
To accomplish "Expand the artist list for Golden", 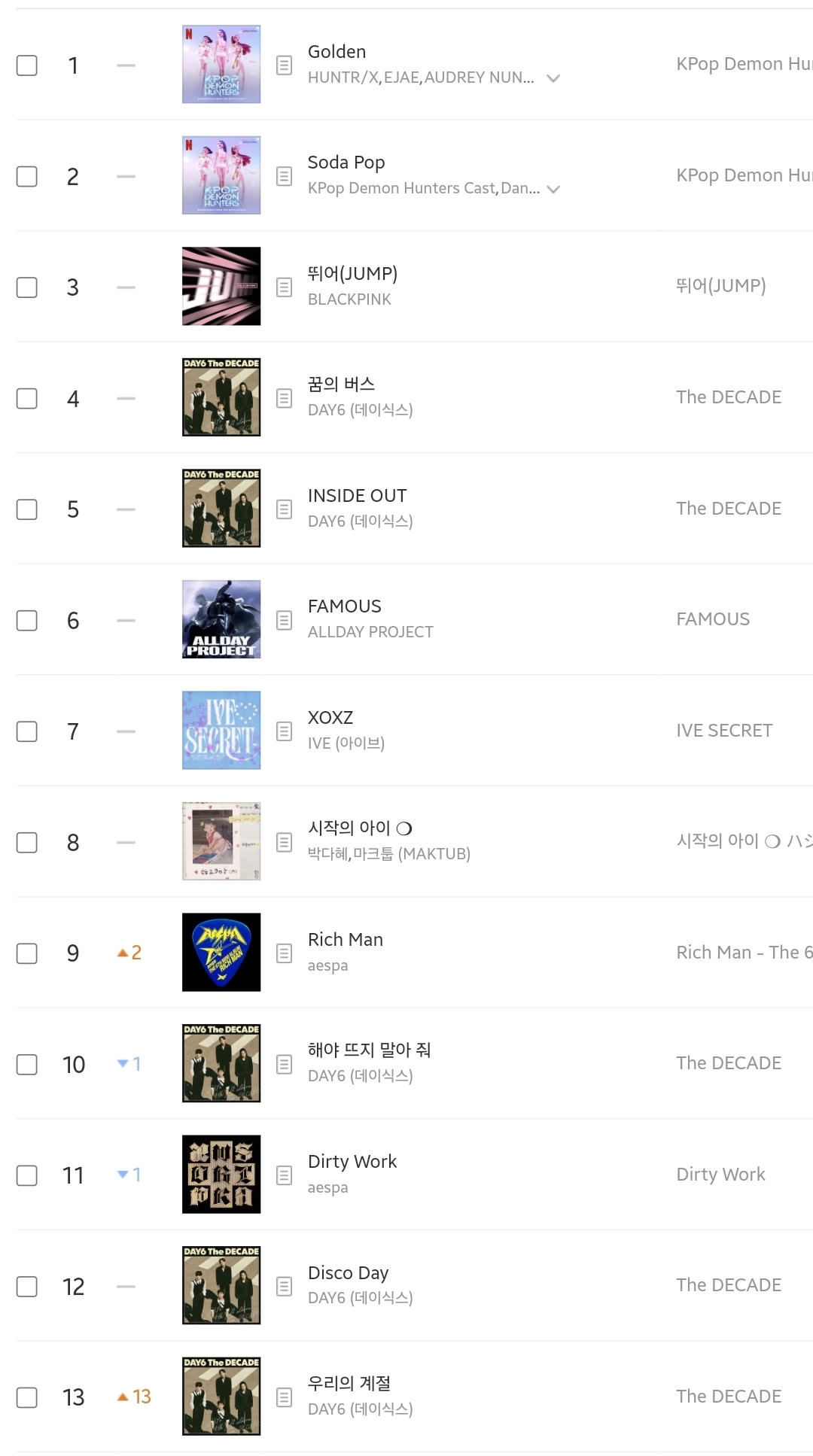I will [553, 78].
